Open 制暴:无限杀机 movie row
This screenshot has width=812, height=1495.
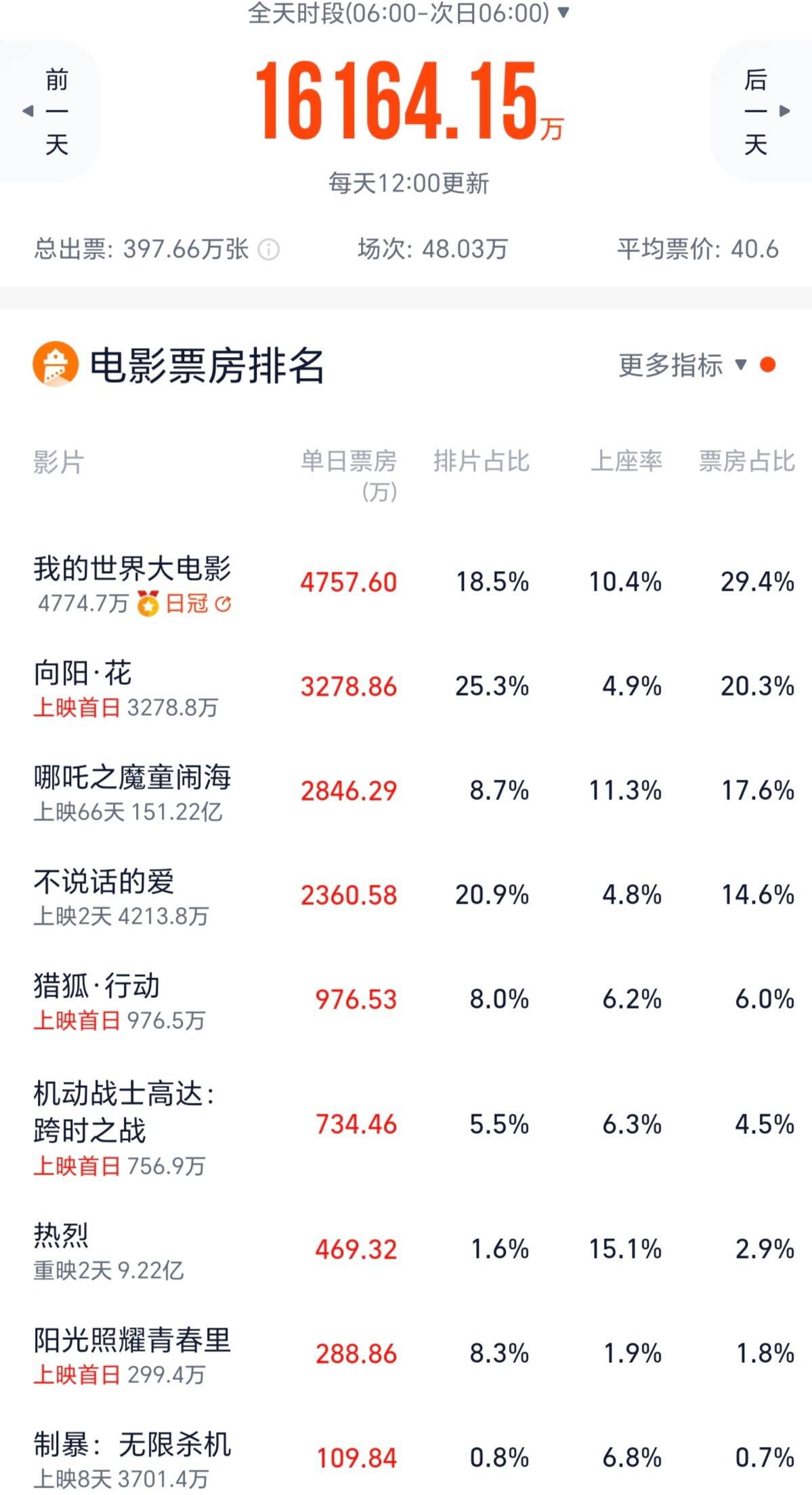click(406, 1458)
